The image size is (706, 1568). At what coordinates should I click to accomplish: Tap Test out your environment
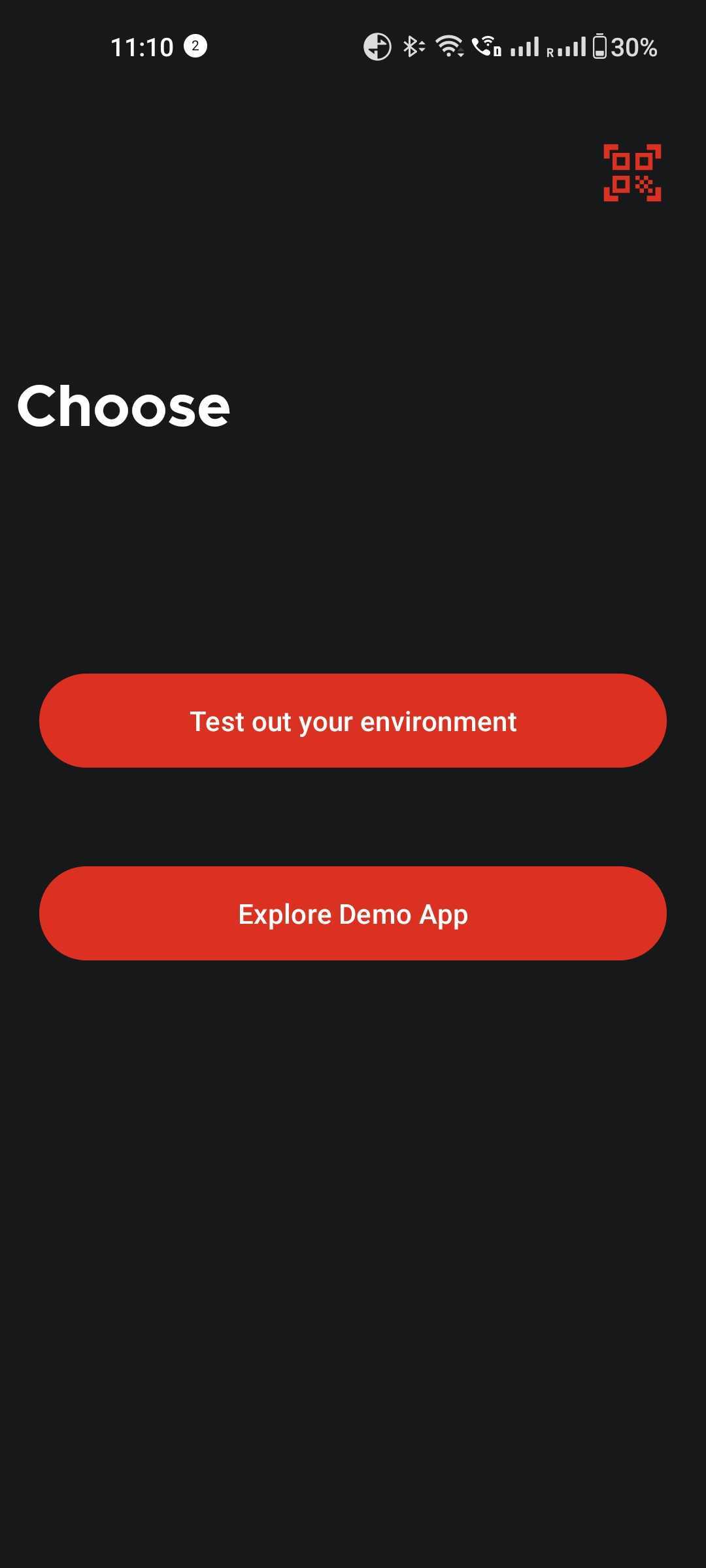[353, 721]
